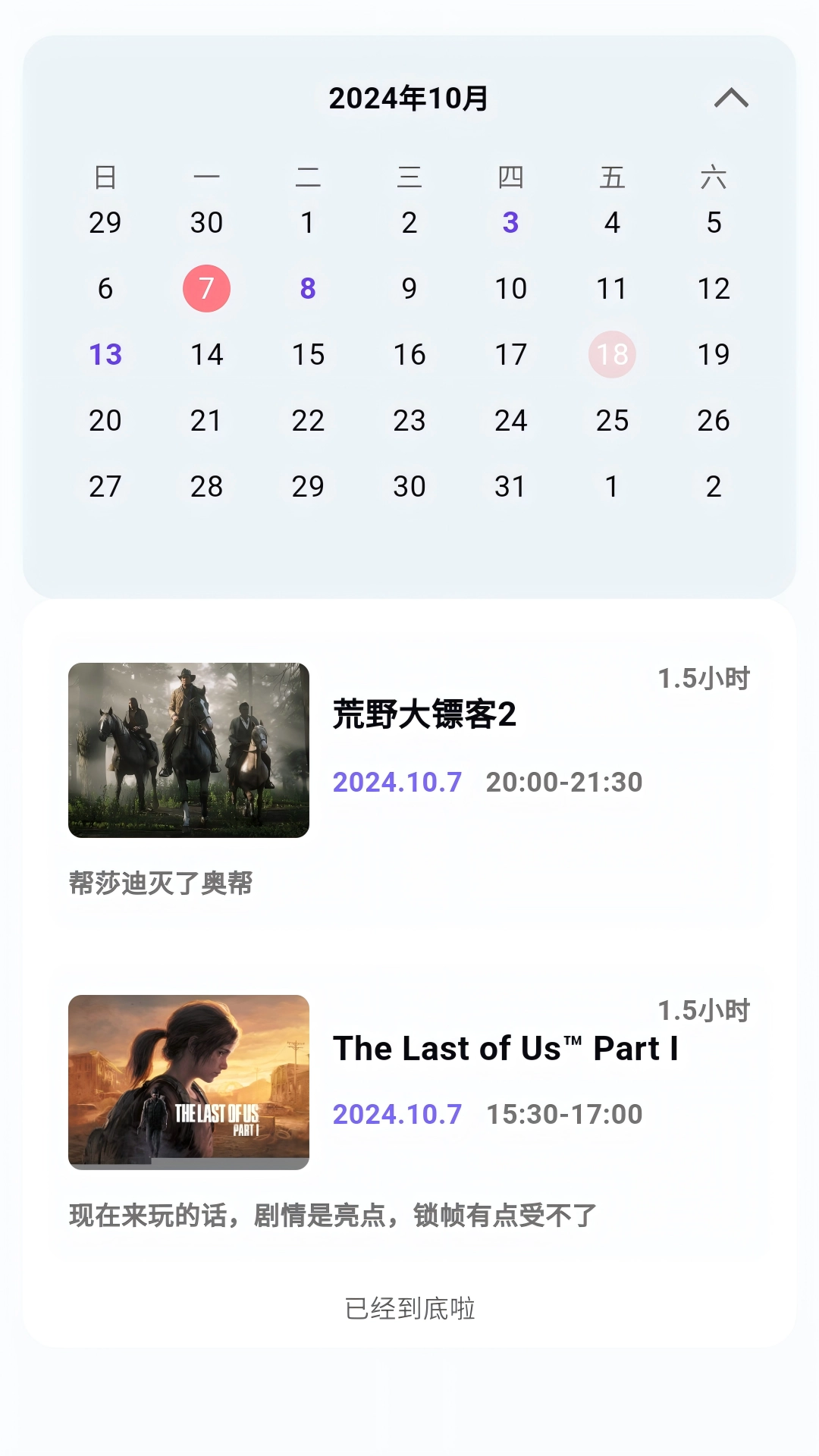The height and width of the screenshot is (1456, 819).
Task: Select the purple date 8
Action: pyautogui.click(x=308, y=288)
